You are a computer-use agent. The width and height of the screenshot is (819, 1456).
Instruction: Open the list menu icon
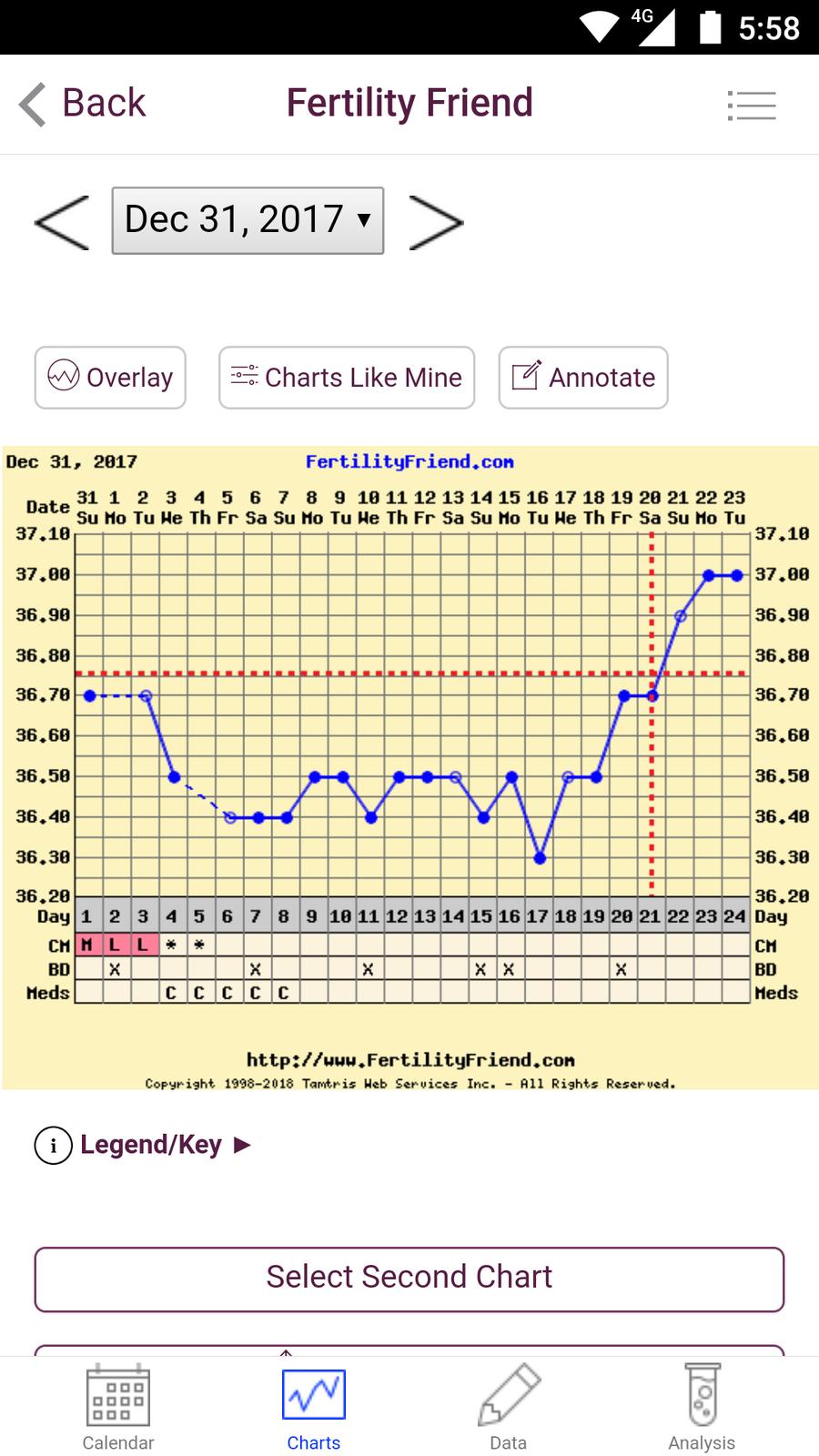click(752, 106)
